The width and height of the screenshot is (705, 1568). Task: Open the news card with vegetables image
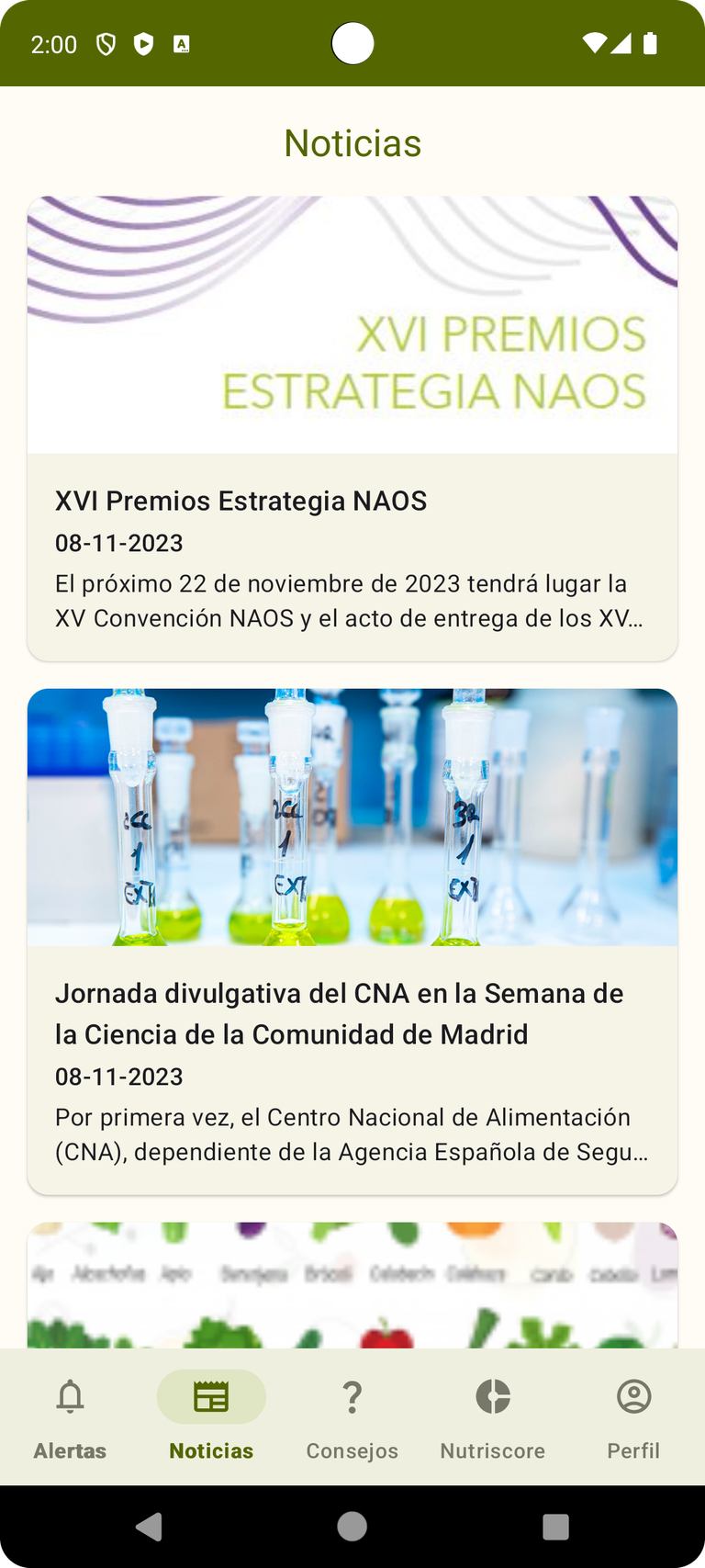pyautogui.click(x=352, y=1285)
